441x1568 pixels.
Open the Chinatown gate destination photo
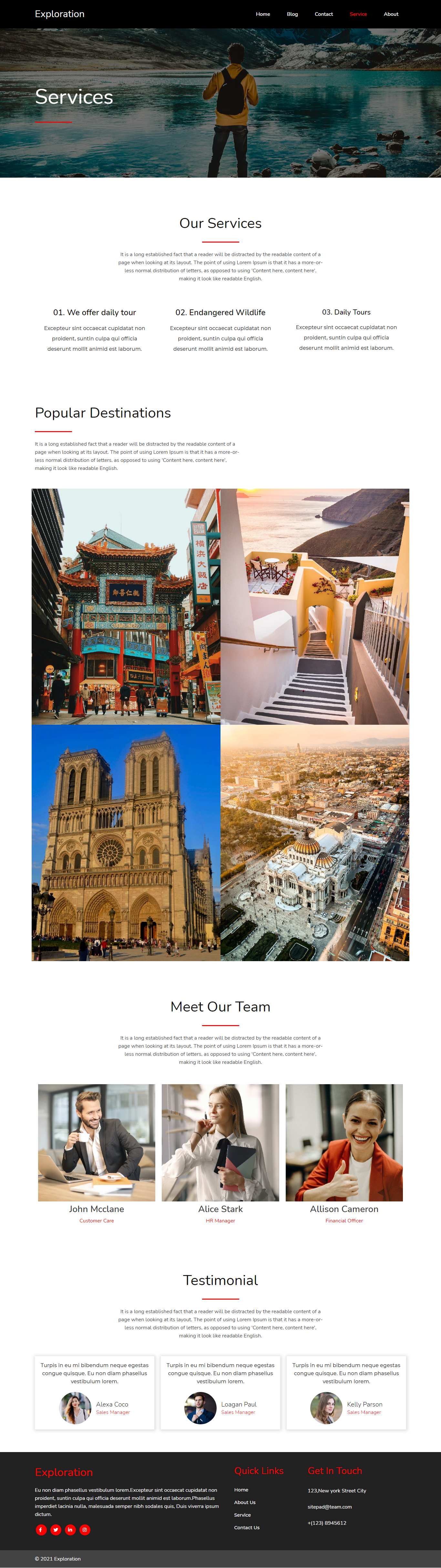[126, 606]
